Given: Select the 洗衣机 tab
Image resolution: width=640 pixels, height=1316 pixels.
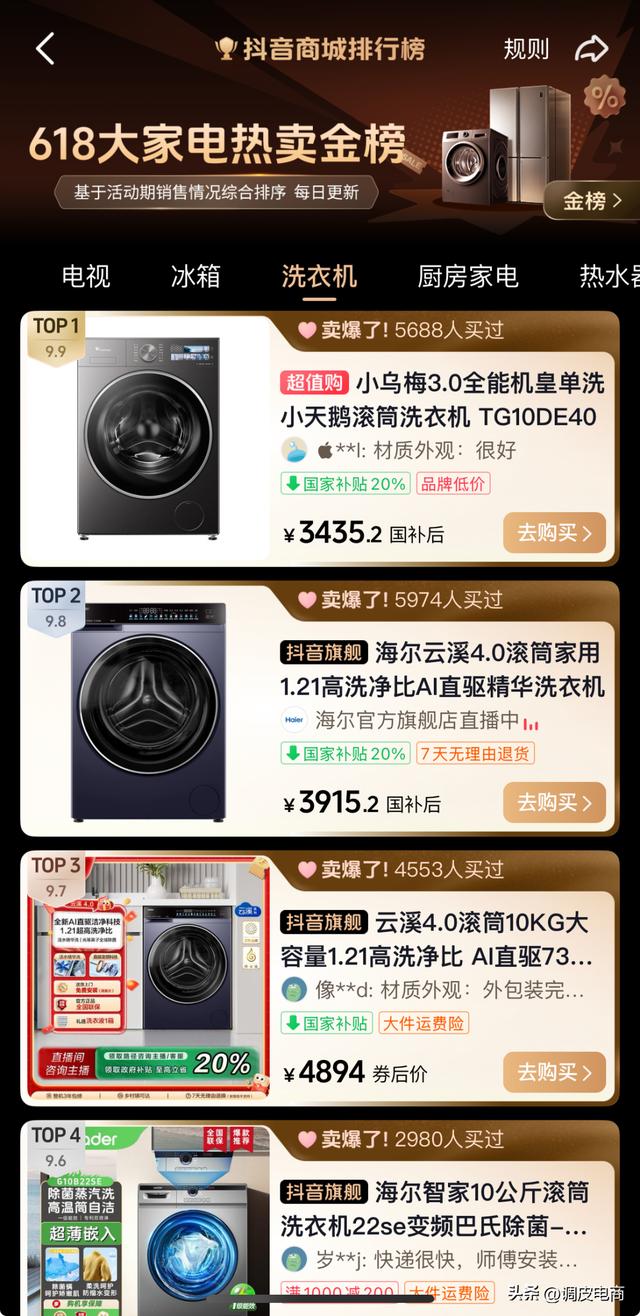Looking at the screenshot, I should 319,276.
